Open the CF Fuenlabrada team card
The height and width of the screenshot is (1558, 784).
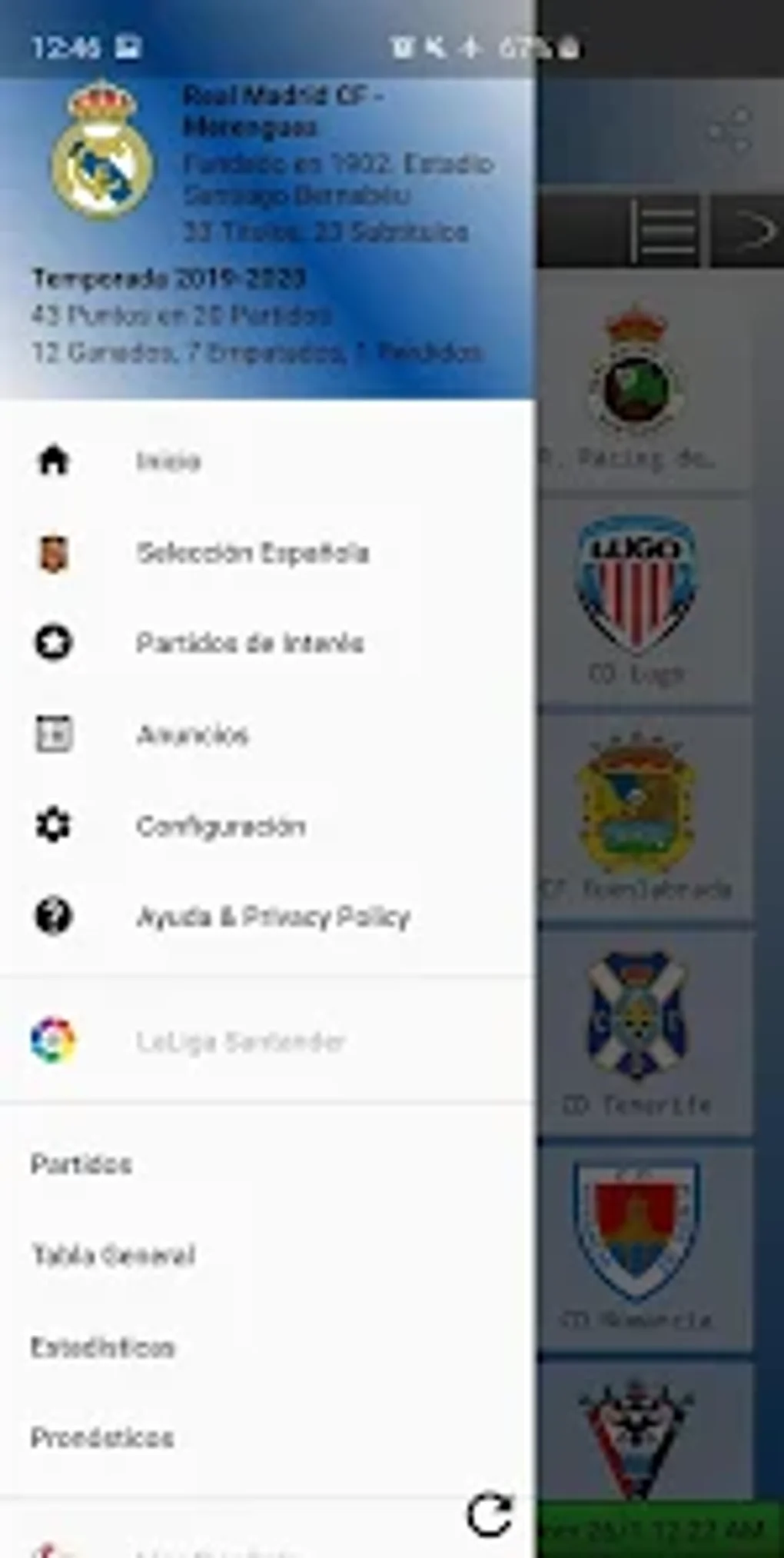point(644,817)
